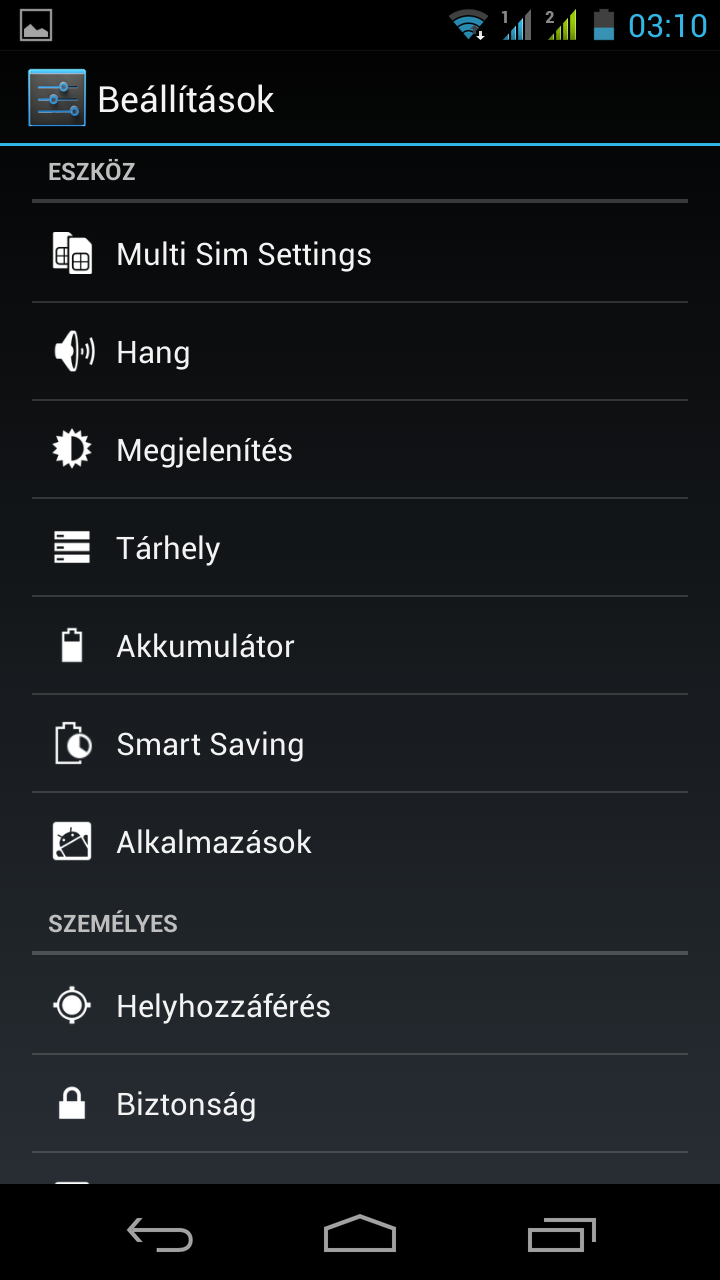Show recent apps

[x=561, y=1236]
